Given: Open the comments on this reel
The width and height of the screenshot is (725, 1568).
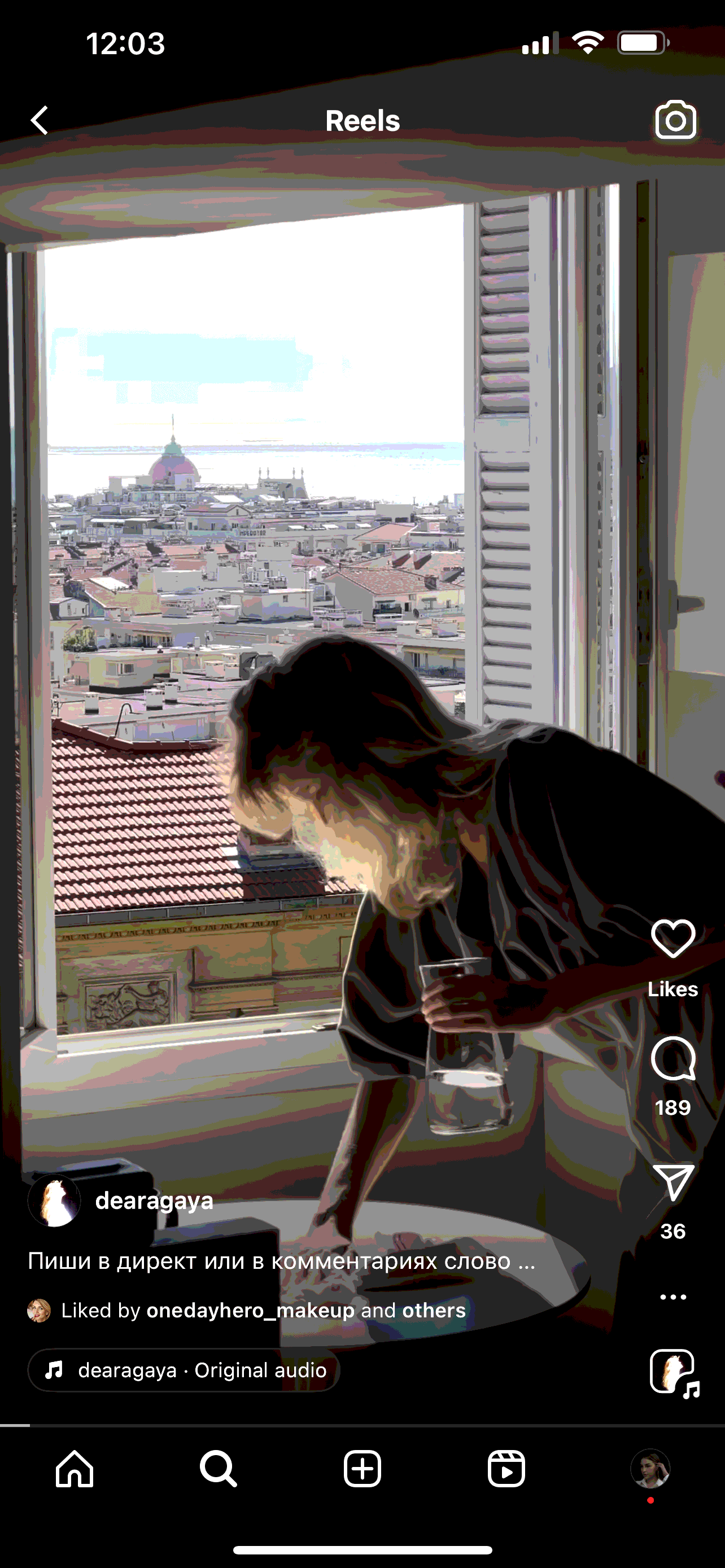Looking at the screenshot, I should 672,1058.
